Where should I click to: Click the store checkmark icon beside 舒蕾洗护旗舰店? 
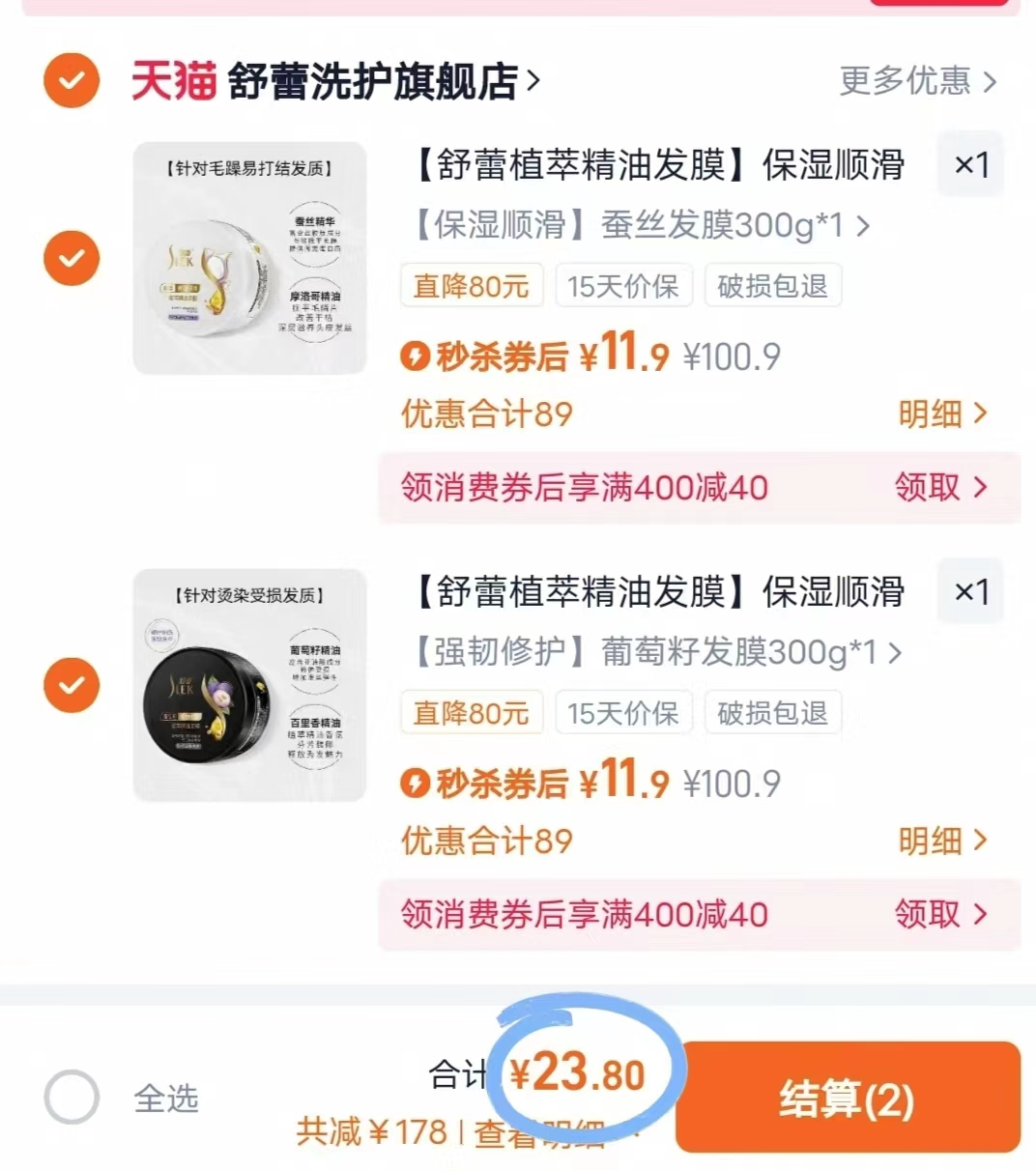coord(71,81)
